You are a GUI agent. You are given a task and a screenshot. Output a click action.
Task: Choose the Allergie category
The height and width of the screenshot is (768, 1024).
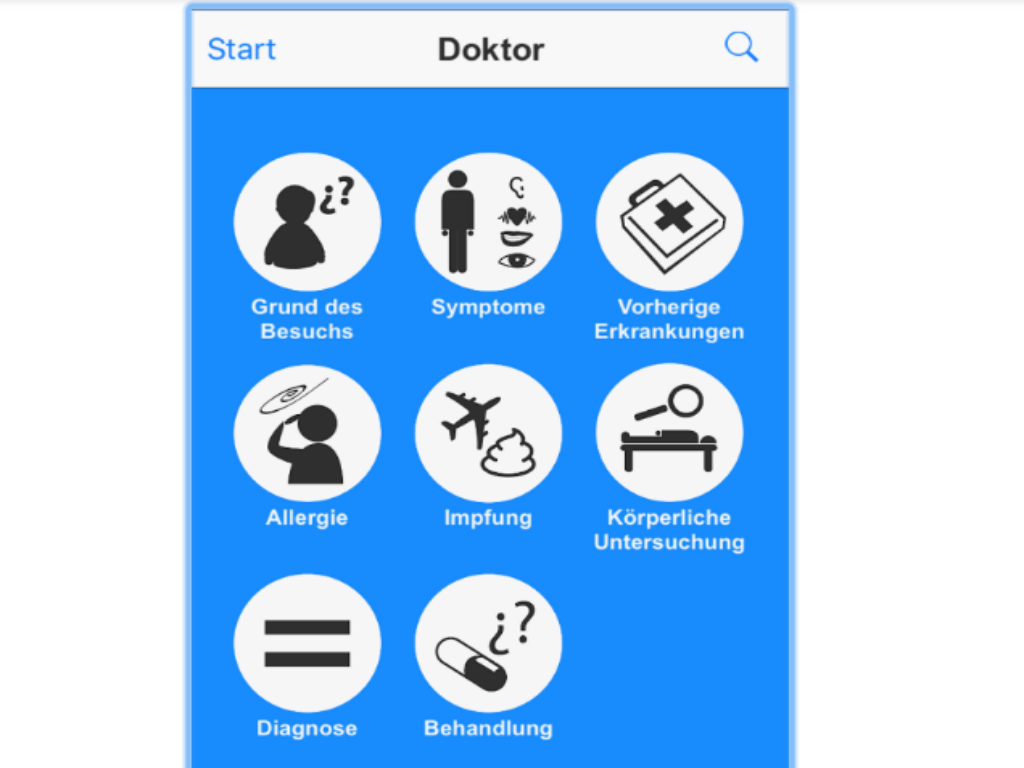[307, 433]
